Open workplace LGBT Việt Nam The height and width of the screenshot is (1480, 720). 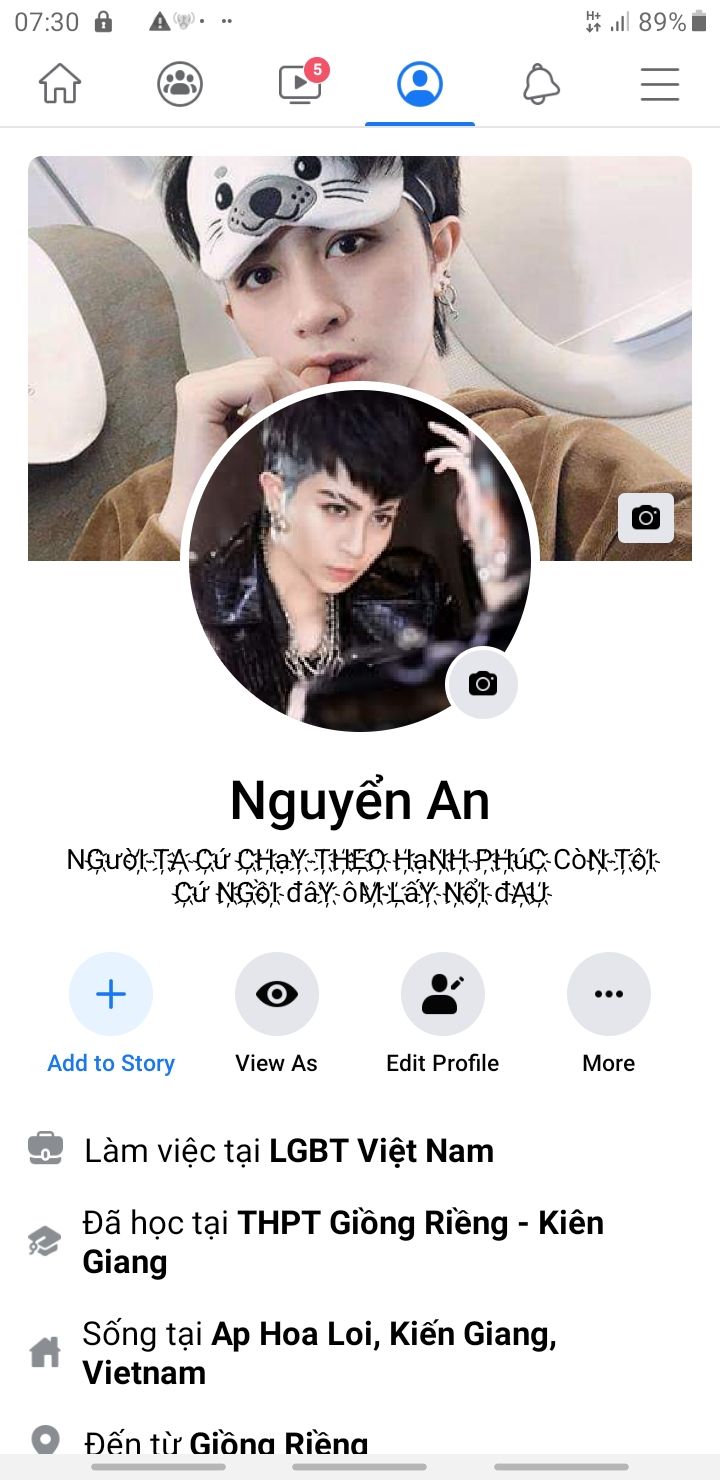381,1151
